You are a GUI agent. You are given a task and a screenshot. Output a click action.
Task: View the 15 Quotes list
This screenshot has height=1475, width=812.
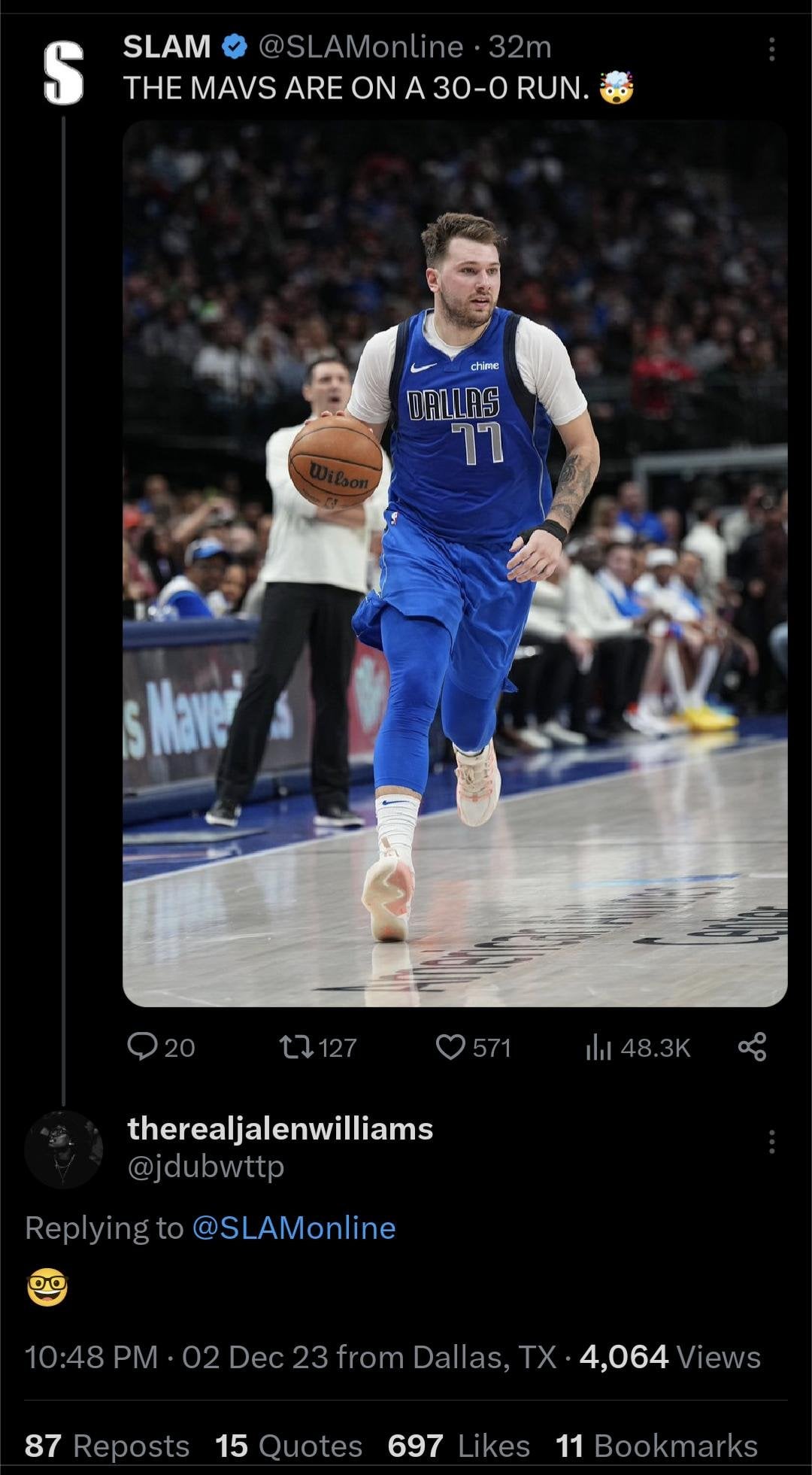pyautogui.click(x=289, y=1446)
